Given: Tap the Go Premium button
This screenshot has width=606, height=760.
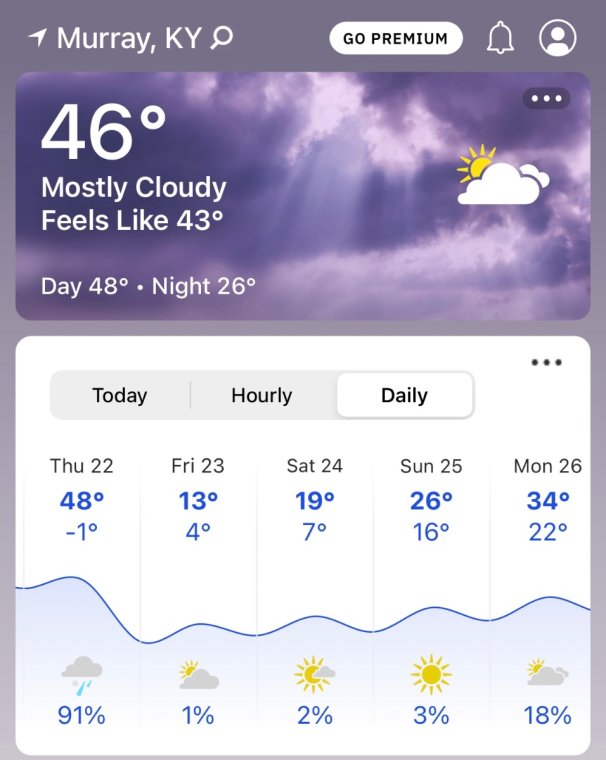Looking at the screenshot, I should pyautogui.click(x=395, y=39).
